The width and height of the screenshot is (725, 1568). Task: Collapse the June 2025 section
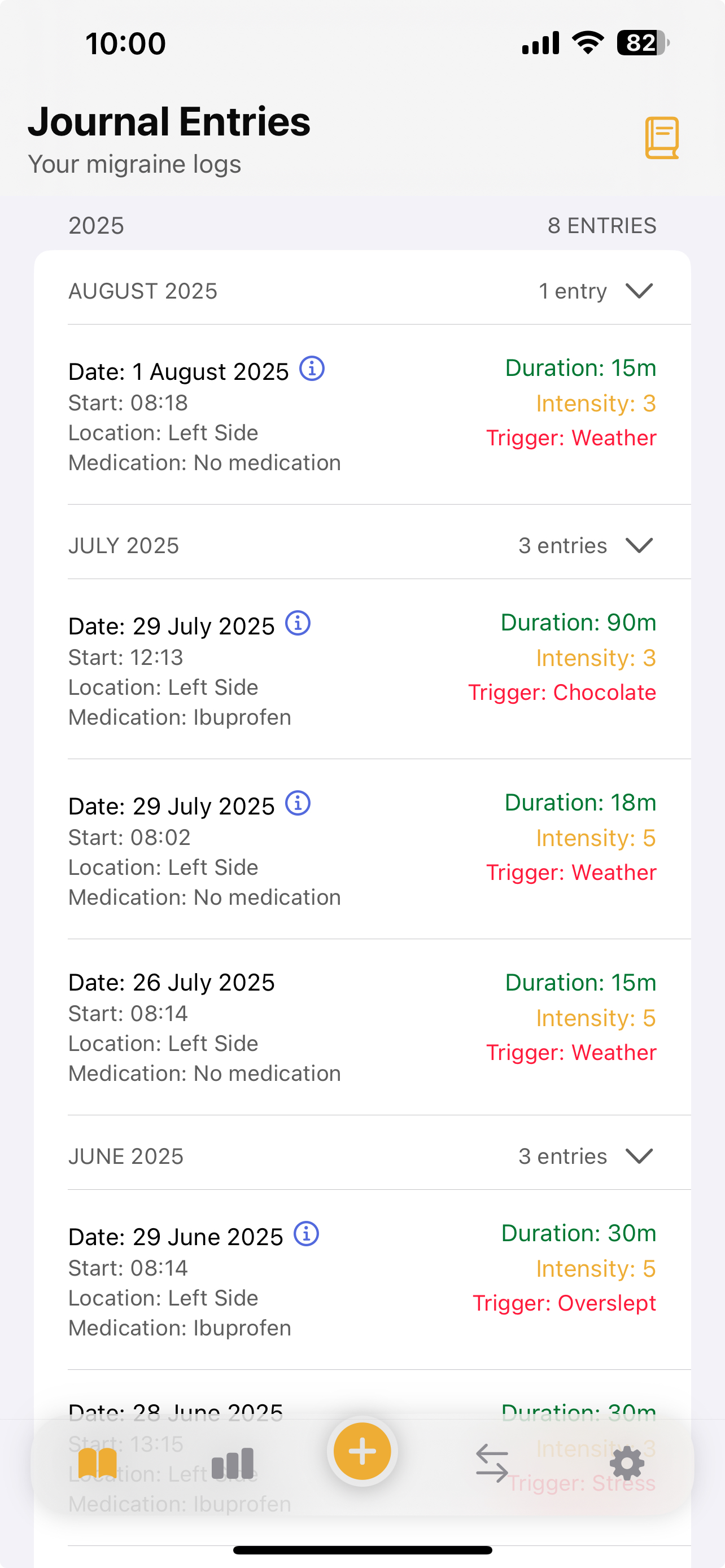[x=639, y=1155]
